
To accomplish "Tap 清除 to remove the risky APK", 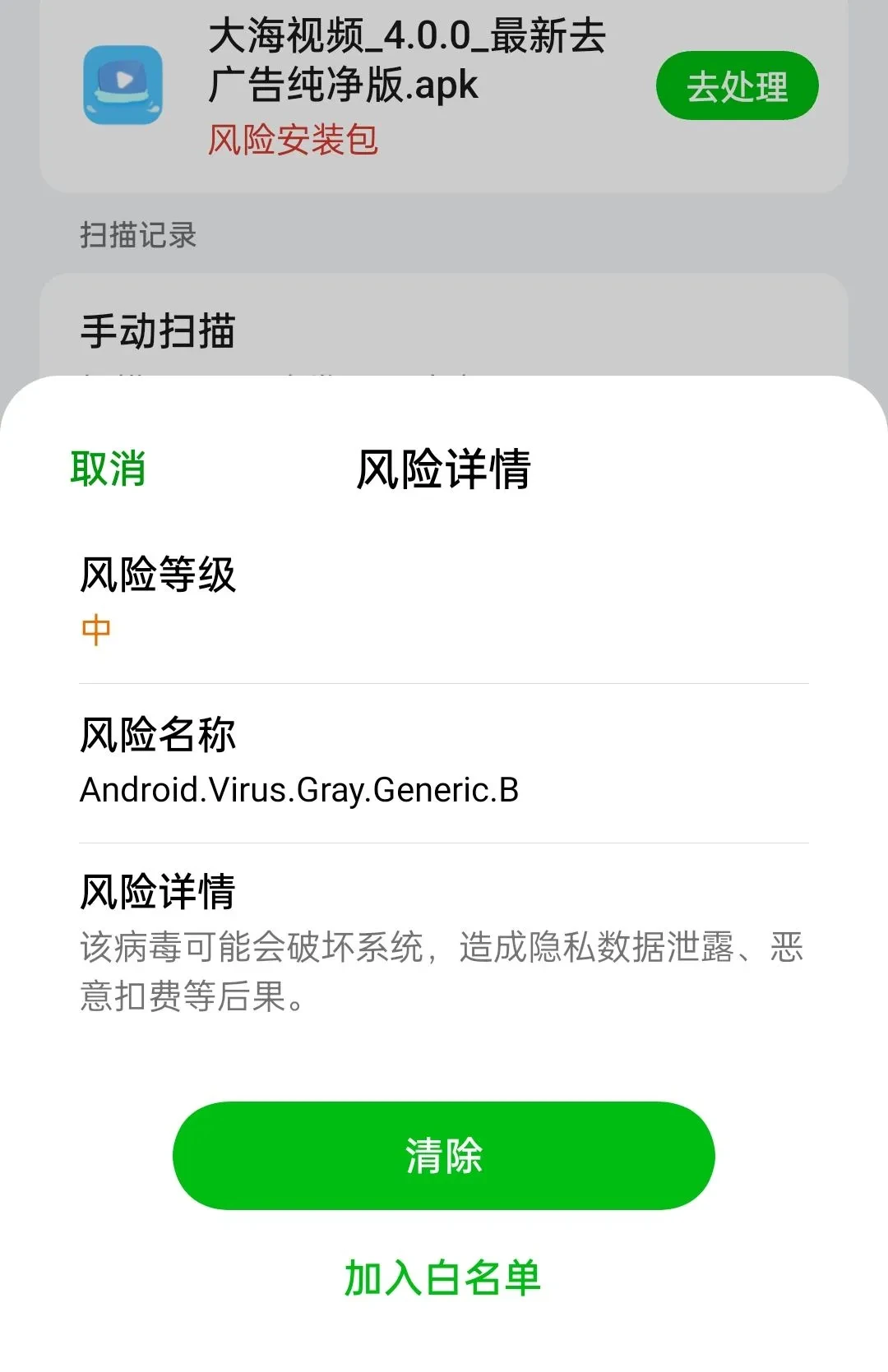I will [443, 1155].
